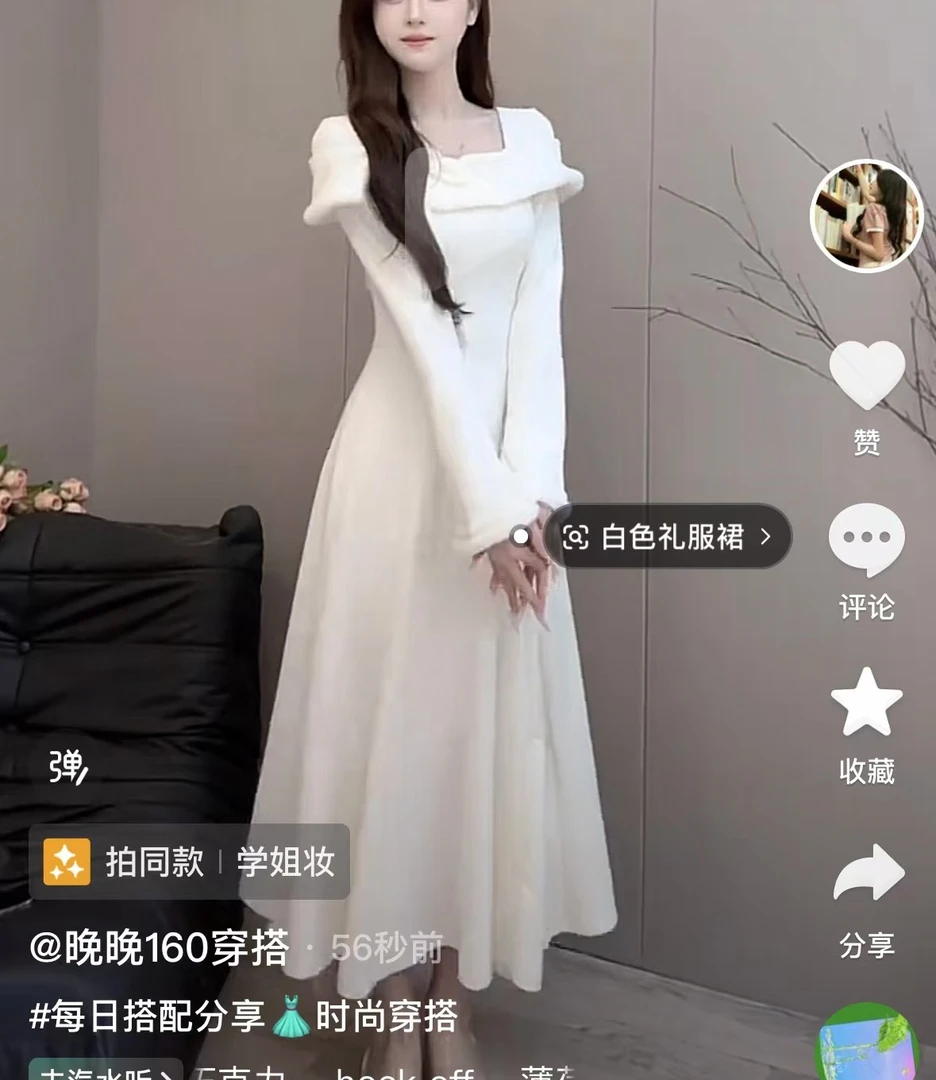Viewport: 936px width, 1080px height.
Task: Share the video using the 分享 arrow icon
Action: [869, 873]
